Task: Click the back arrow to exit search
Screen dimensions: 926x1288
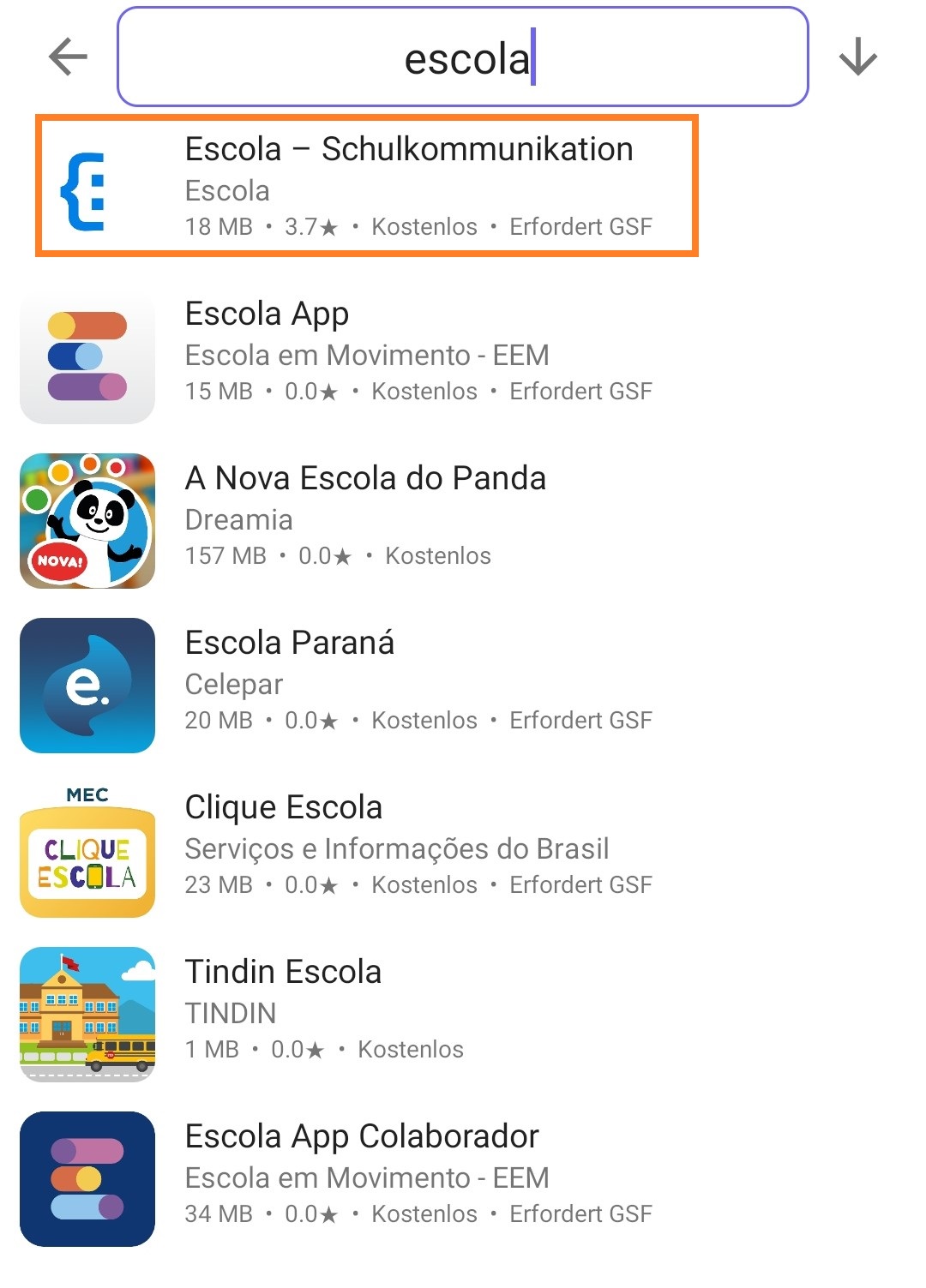Action: (x=65, y=57)
